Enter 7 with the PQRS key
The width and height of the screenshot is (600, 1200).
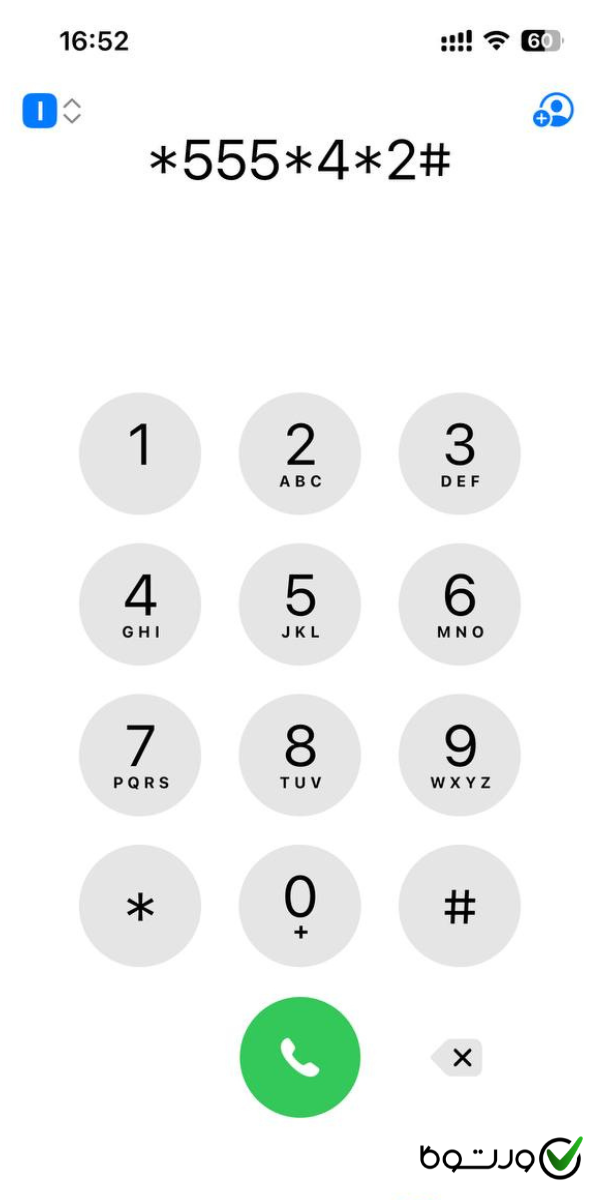[140, 755]
